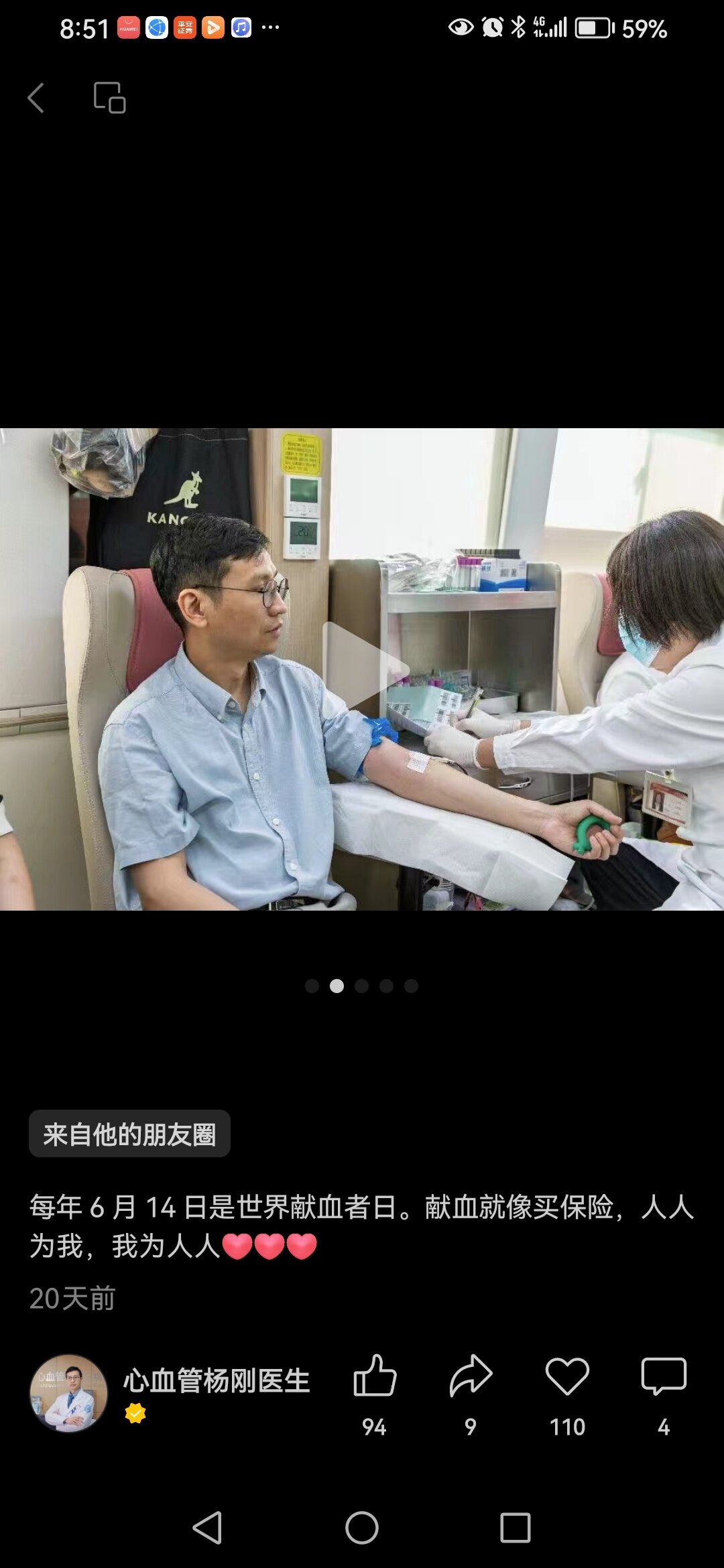Tap the 心血管杨刚医生 account name
724x1568 pixels.
pos(217,1381)
